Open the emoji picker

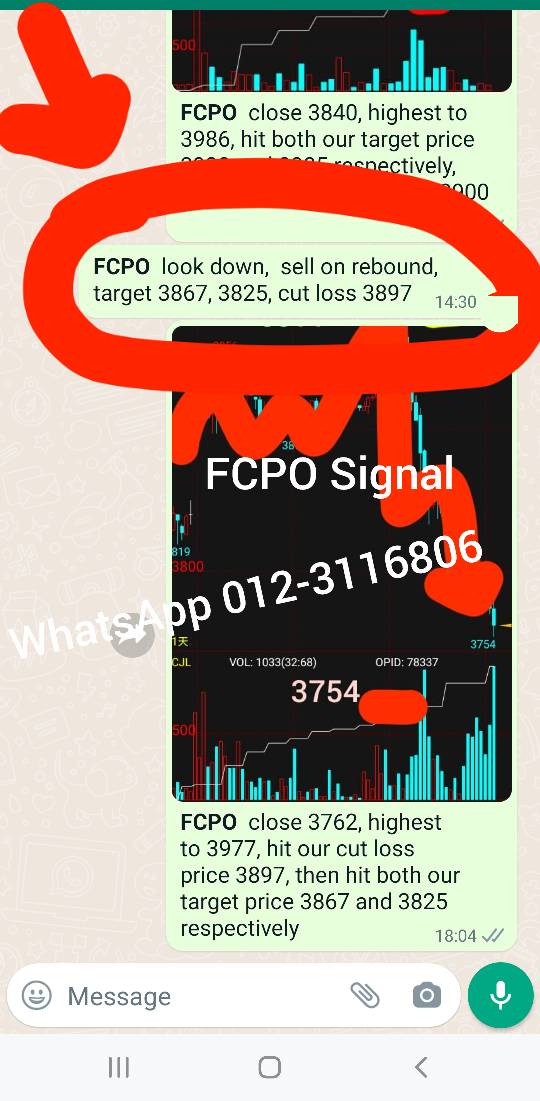tap(37, 995)
